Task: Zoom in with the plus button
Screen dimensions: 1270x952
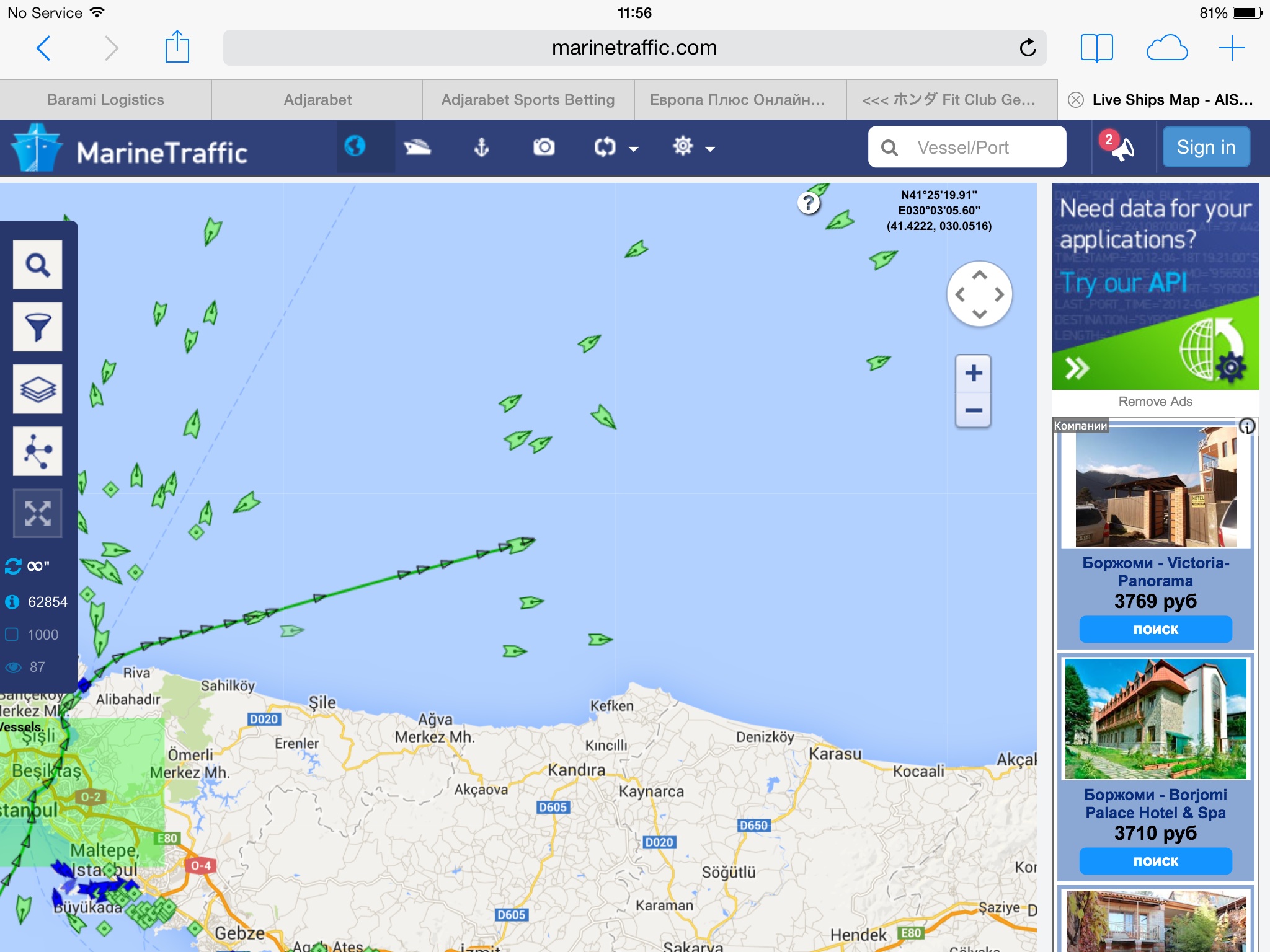Action: click(973, 374)
